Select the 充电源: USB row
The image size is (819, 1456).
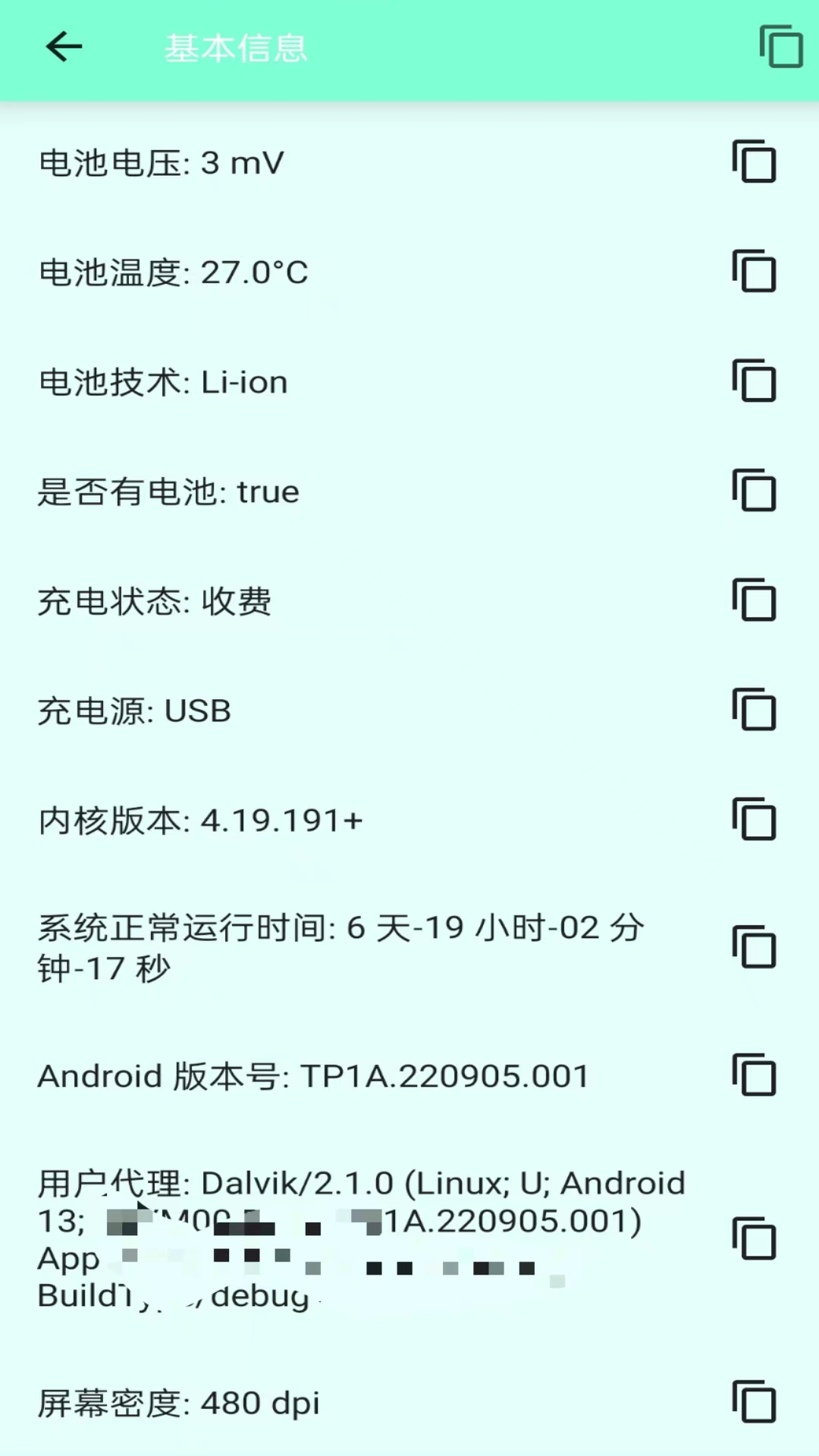133,711
